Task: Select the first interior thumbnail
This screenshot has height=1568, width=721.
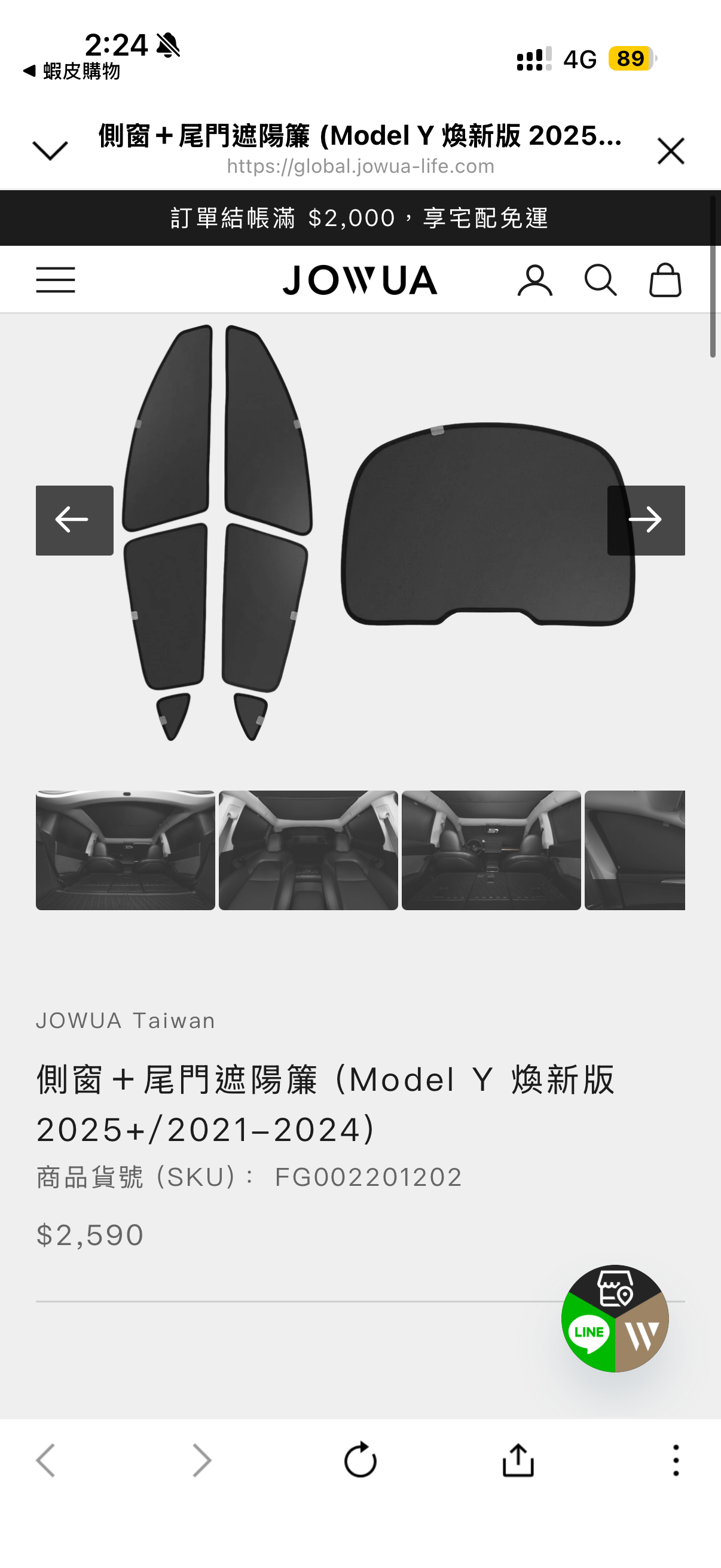Action: 126,850
